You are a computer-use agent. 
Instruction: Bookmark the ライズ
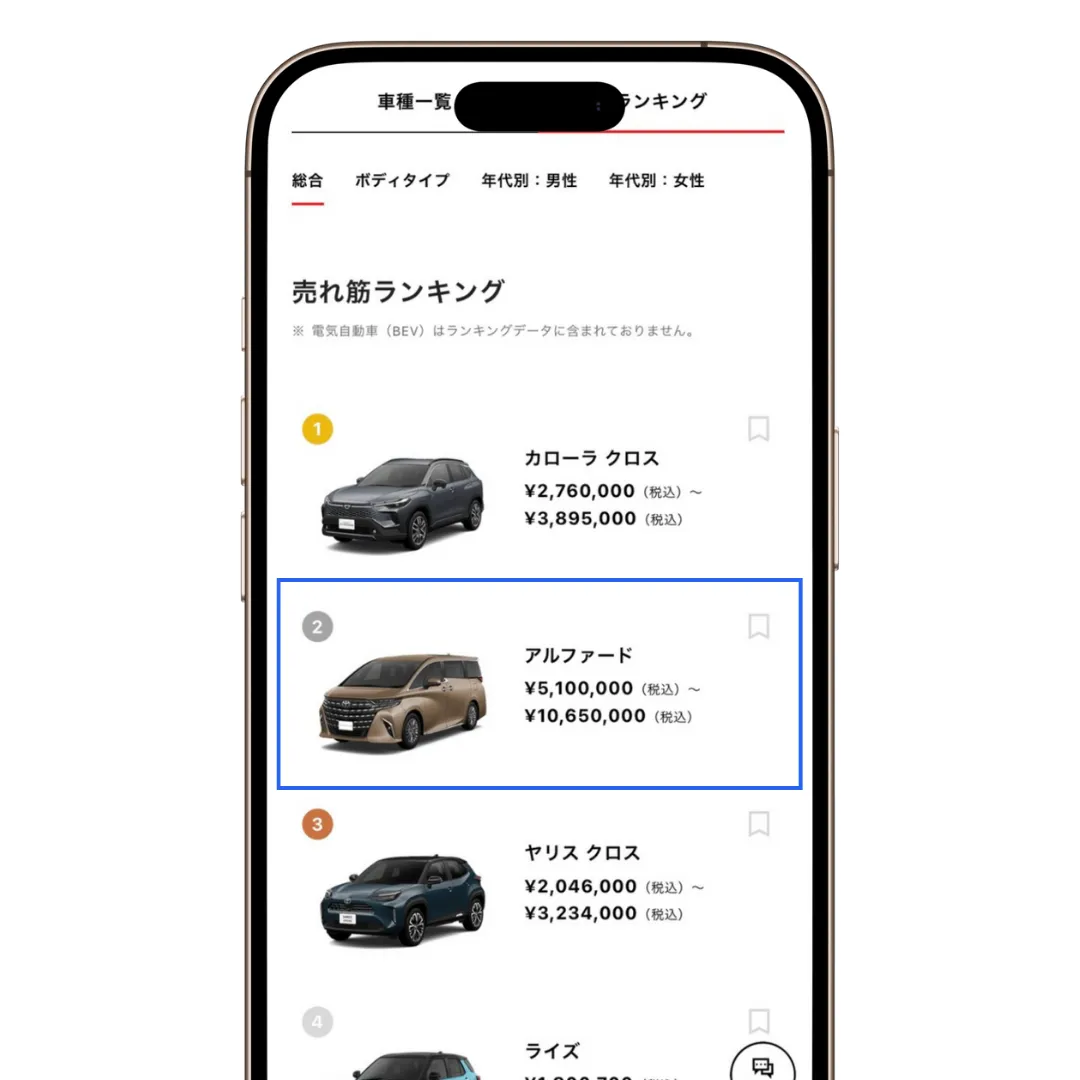tap(758, 1021)
